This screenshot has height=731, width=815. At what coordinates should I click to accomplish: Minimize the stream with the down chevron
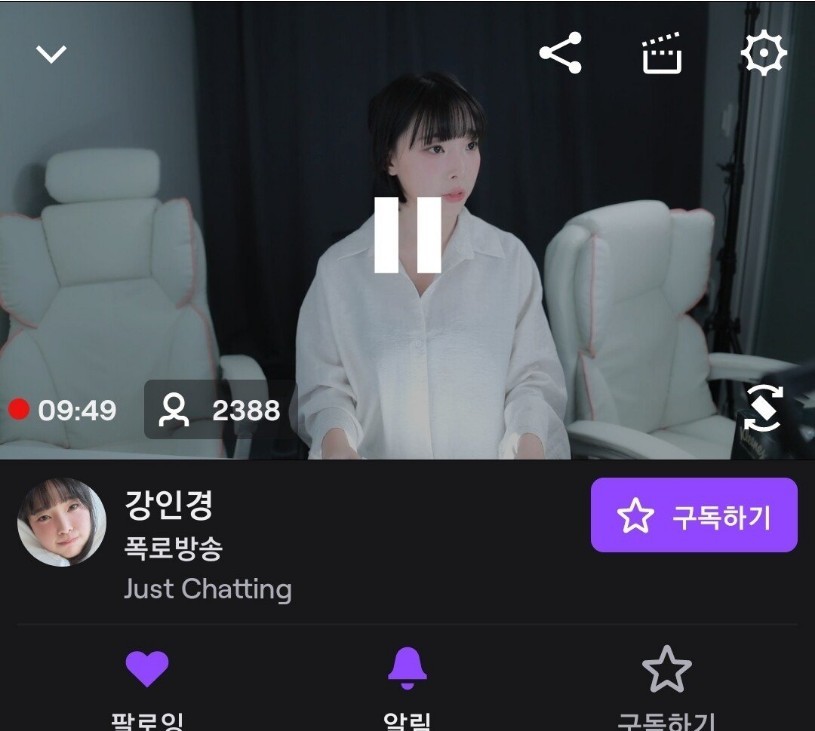point(51,54)
